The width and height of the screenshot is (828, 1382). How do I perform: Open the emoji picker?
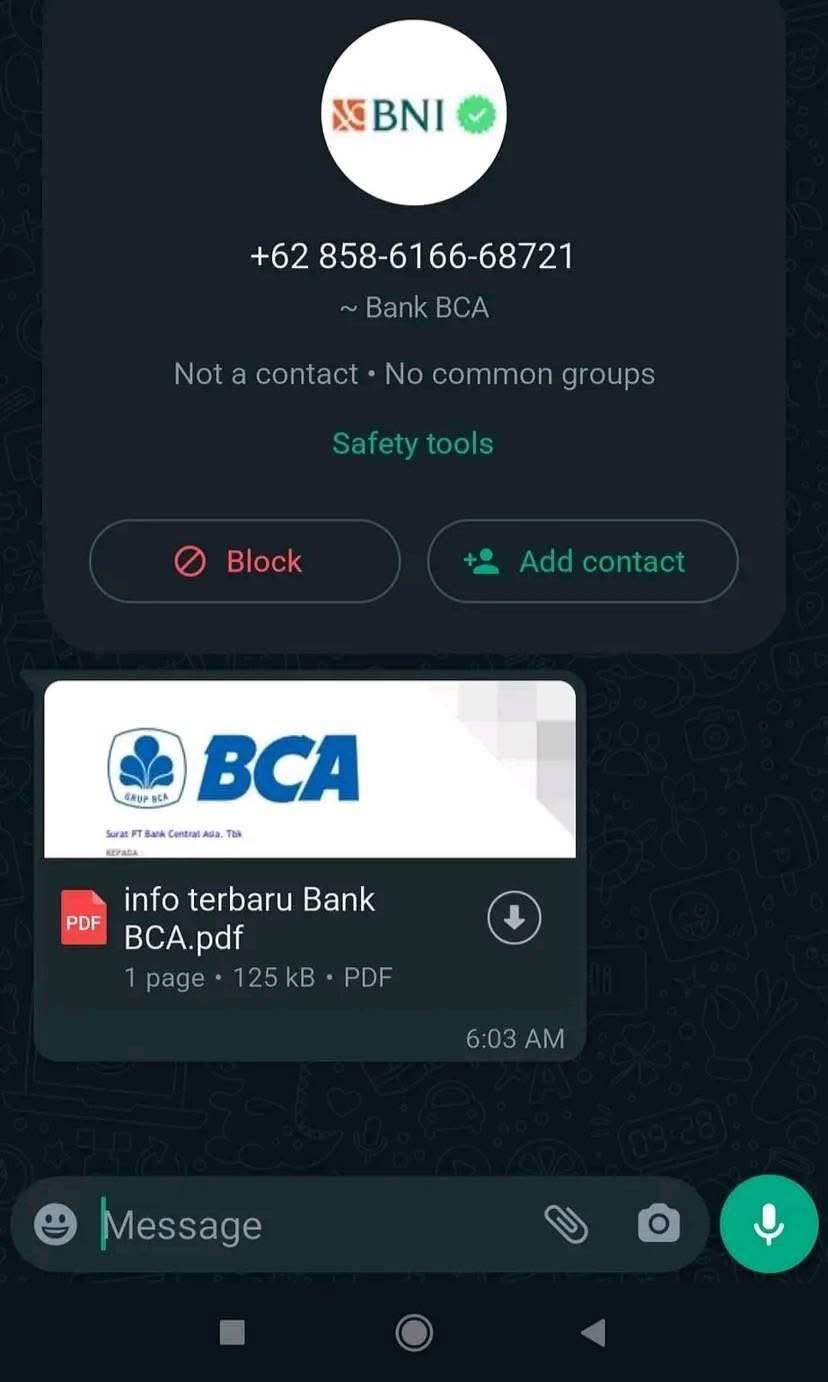(x=55, y=1224)
